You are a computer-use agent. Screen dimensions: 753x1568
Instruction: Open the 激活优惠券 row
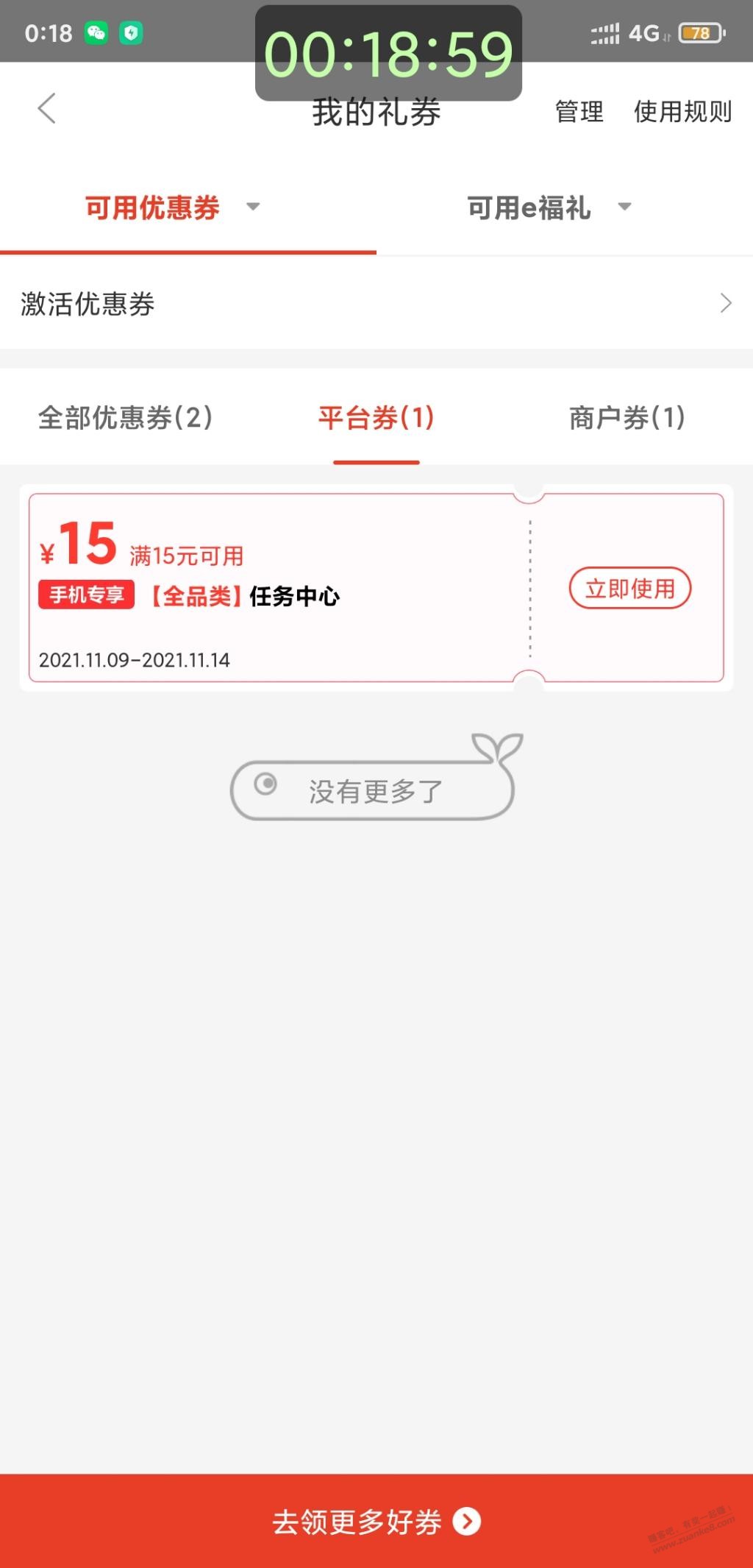pos(376,303)
